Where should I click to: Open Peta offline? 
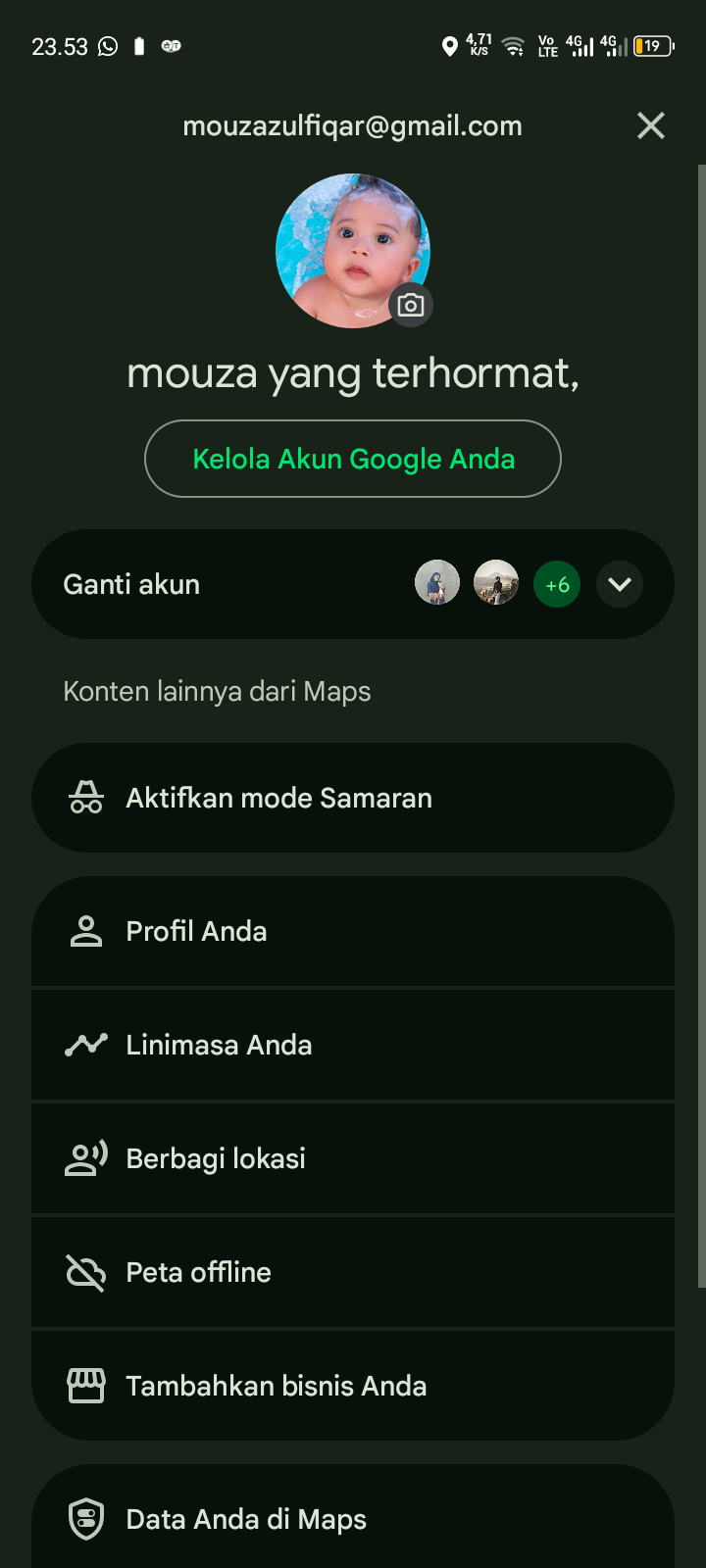tap(353, 1272)
